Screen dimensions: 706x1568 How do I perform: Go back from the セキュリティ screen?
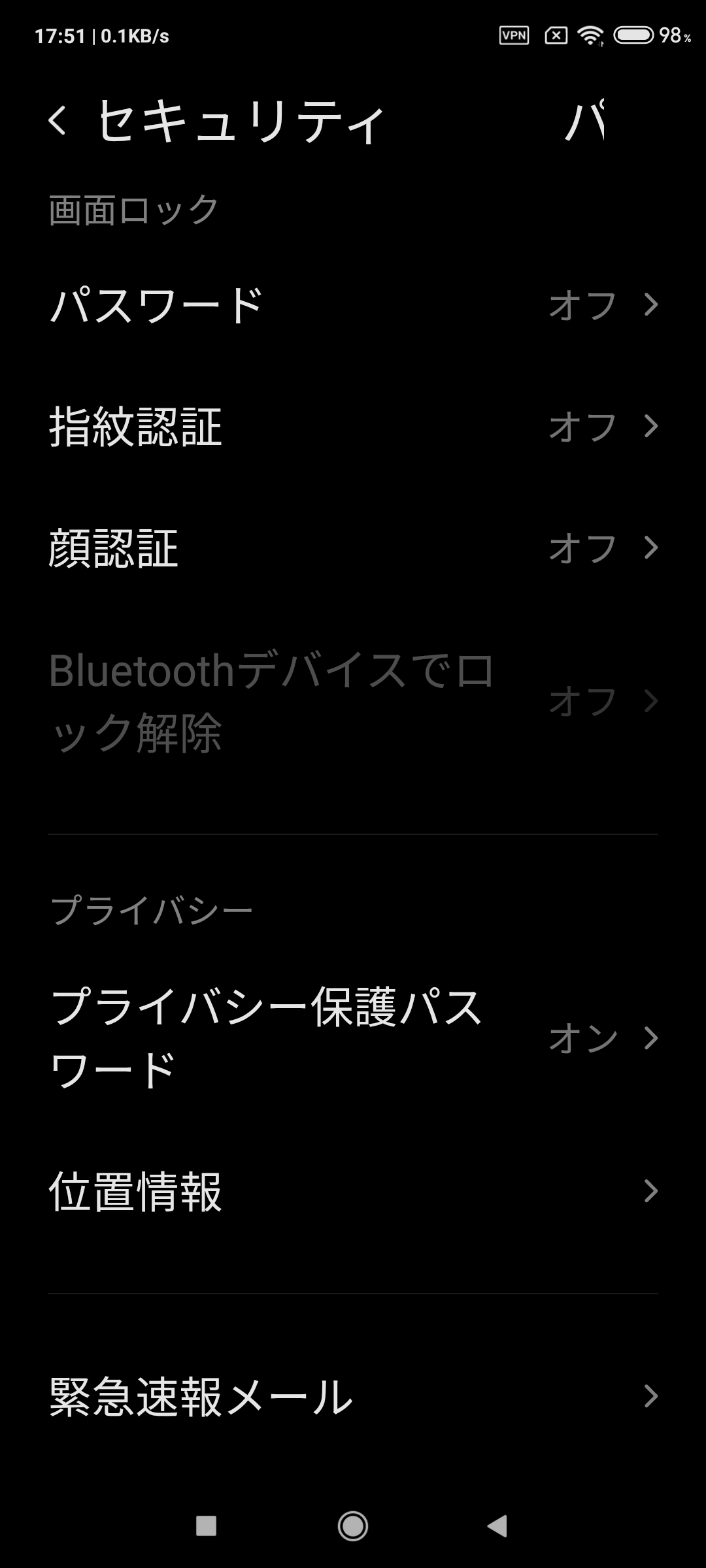click(x=58, y=121)
